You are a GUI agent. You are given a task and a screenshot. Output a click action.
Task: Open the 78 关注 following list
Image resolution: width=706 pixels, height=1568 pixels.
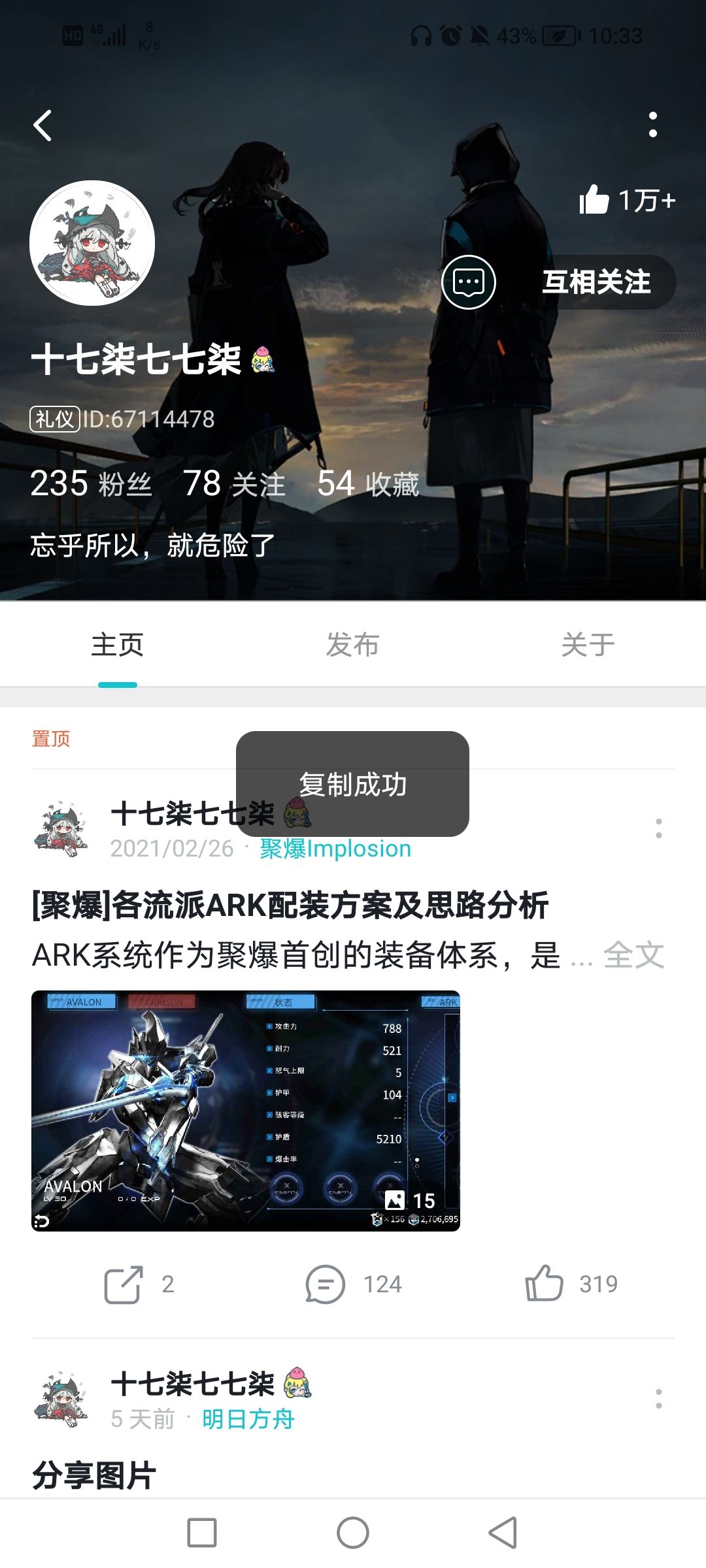pos(234,484)
